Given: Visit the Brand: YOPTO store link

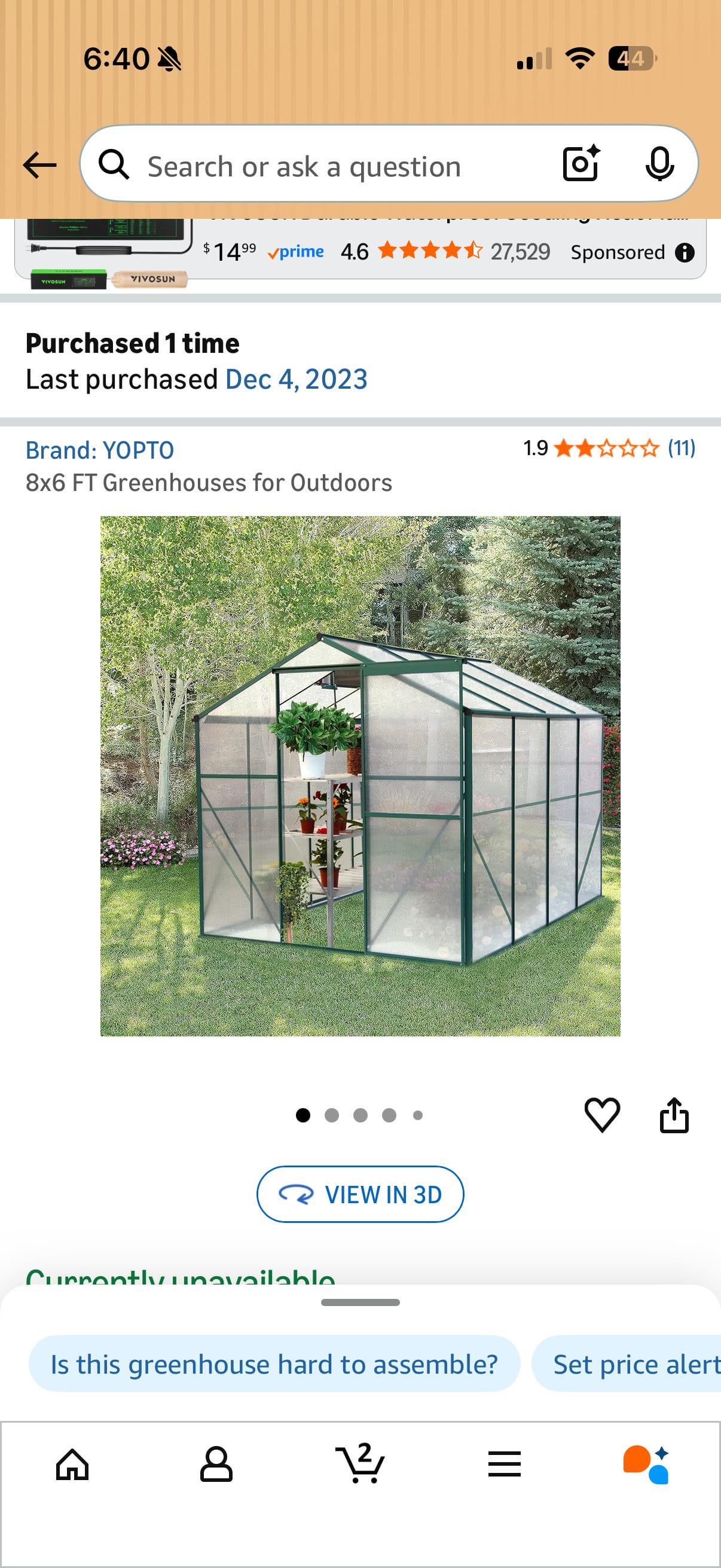Looking at the screenshot, I should [x=100, y=450].
